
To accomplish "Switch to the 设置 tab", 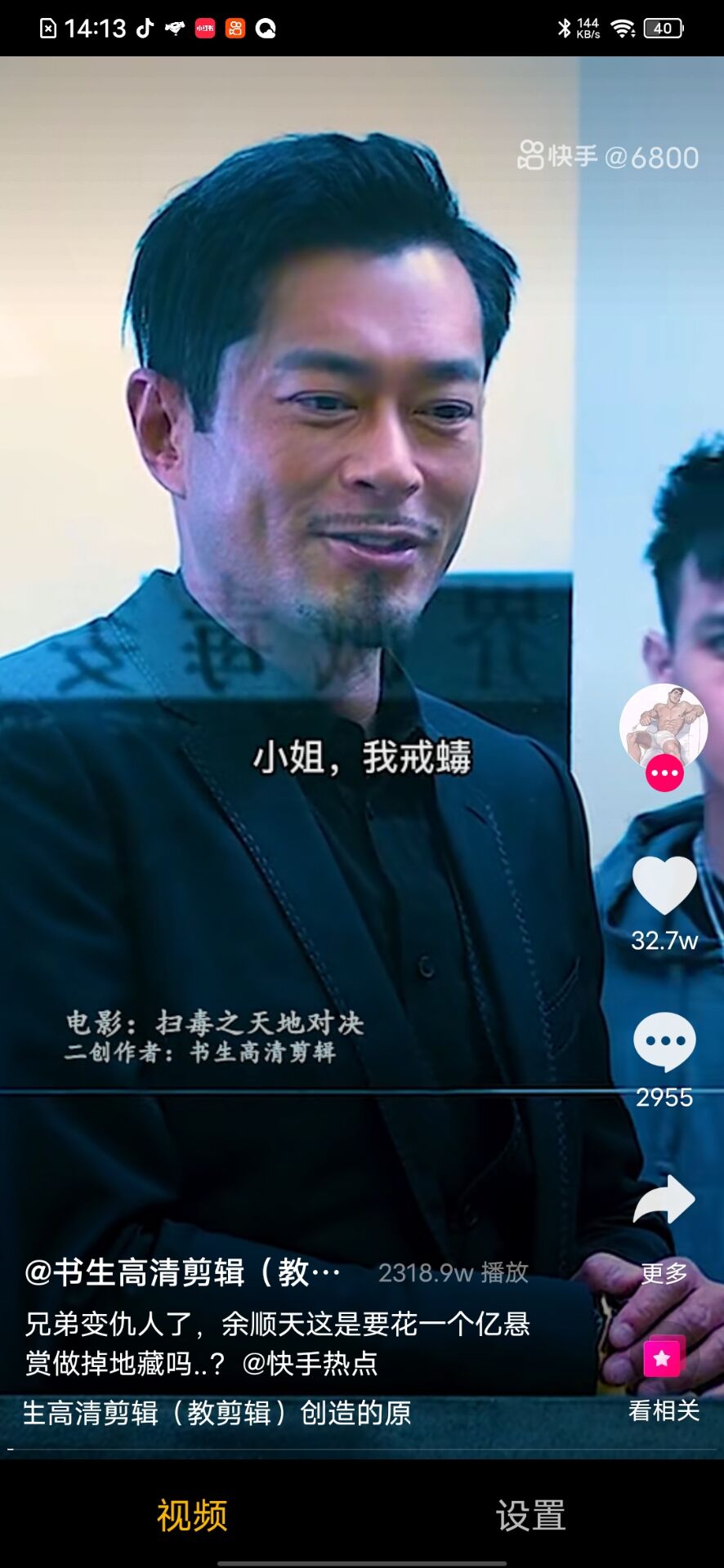I will click(x=531, y=1516).
